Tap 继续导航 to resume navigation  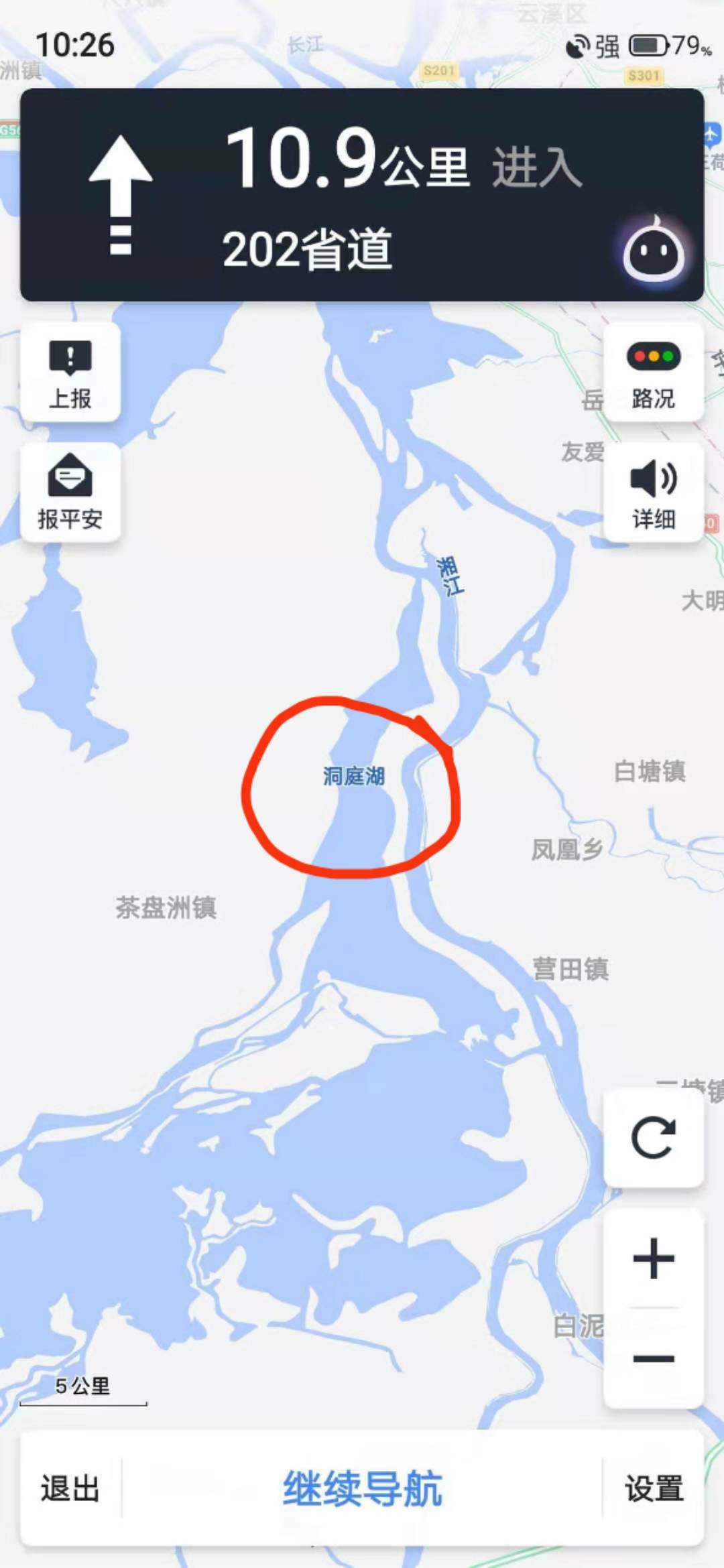tap(362, 1488)
